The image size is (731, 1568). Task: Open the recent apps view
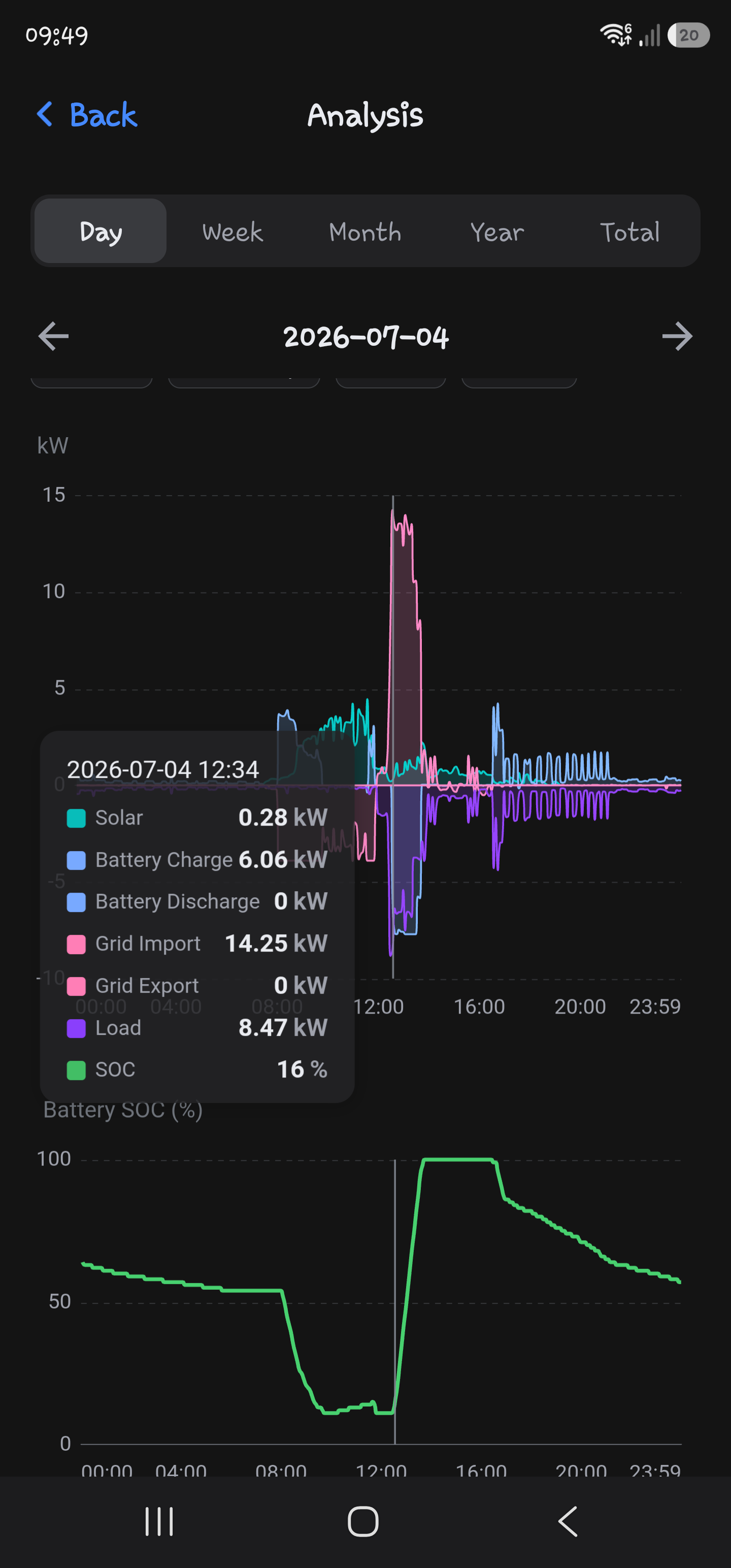click(x=159, y=1522)
